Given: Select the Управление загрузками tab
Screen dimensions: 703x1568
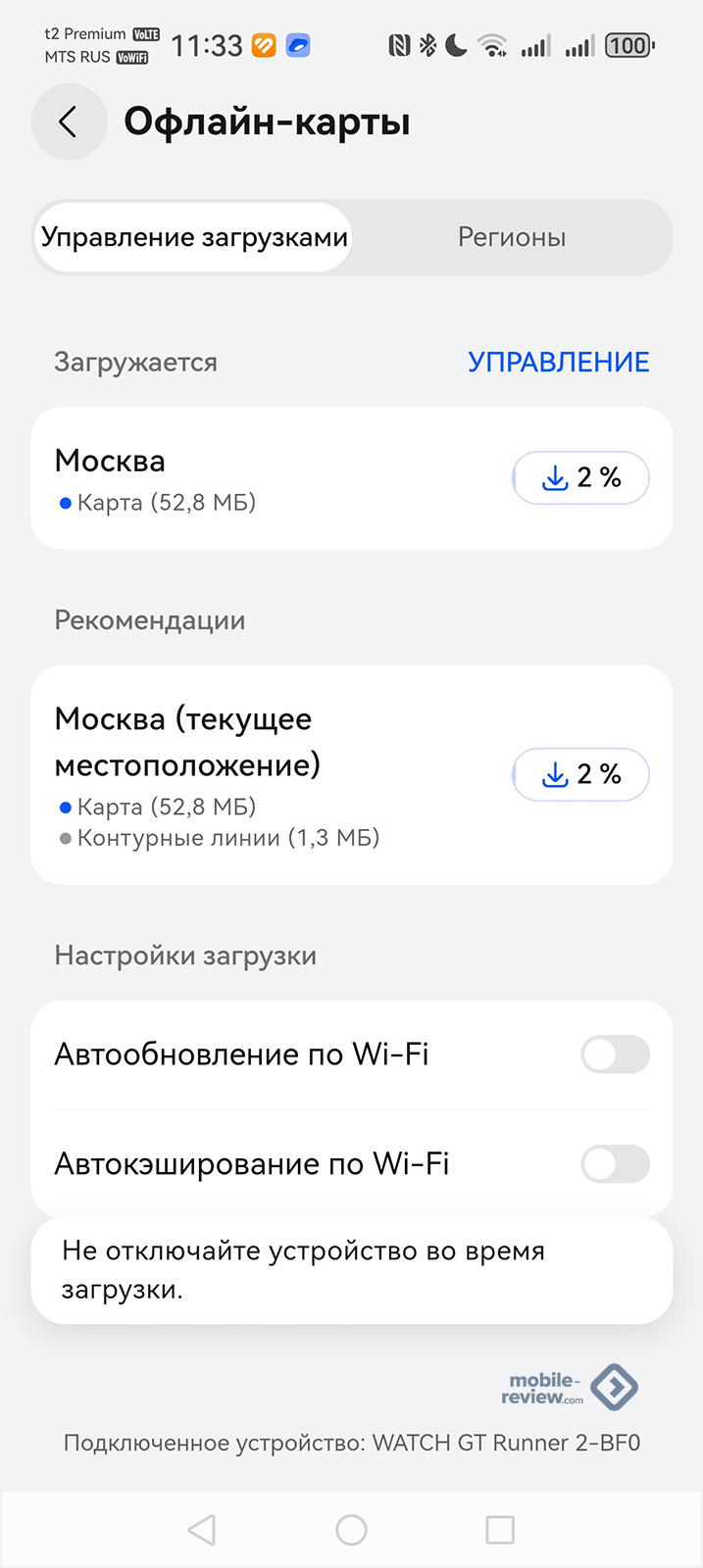Looking at the screenshot, I should 194,238.
